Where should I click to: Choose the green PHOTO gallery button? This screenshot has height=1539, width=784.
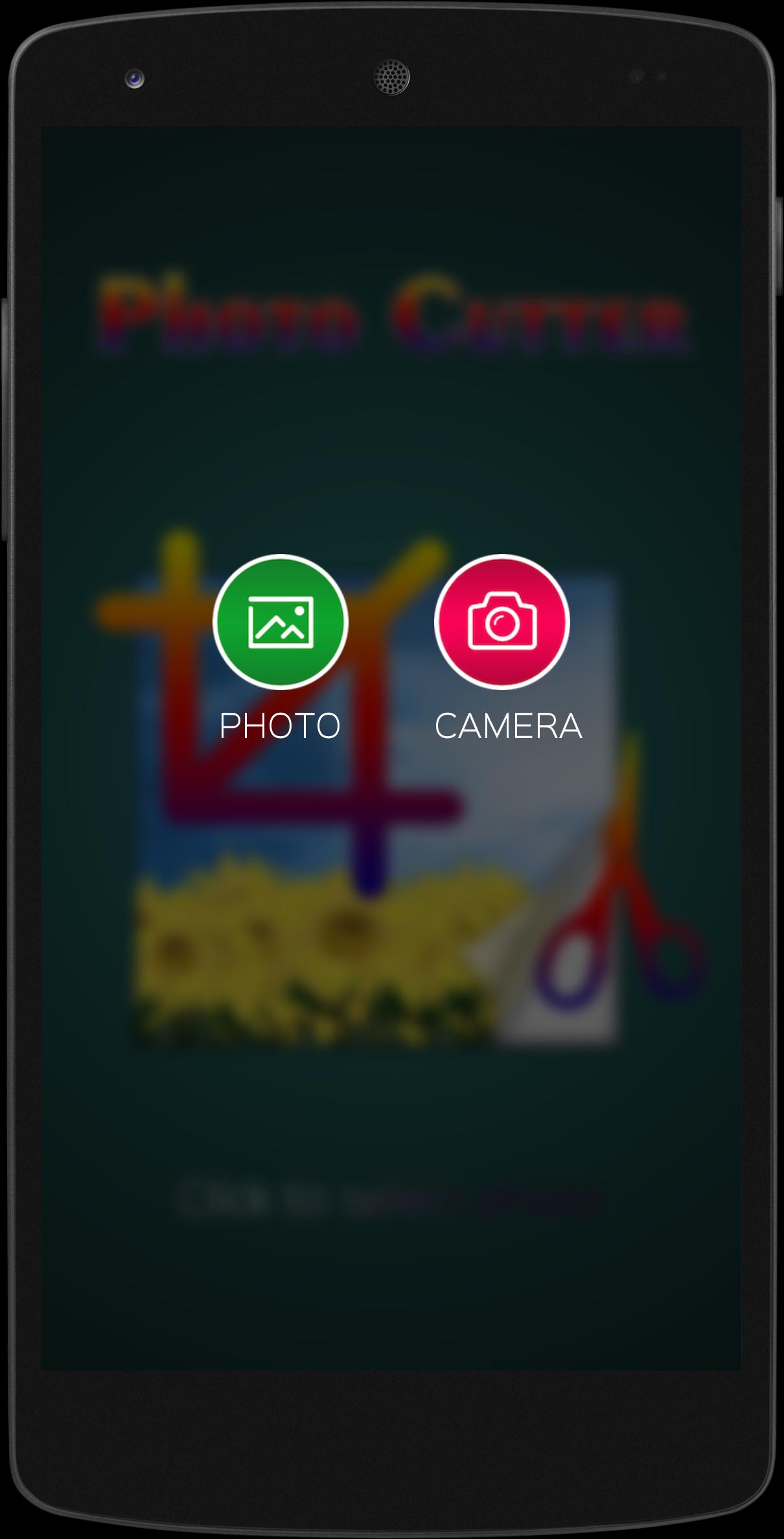coord(281,622)
